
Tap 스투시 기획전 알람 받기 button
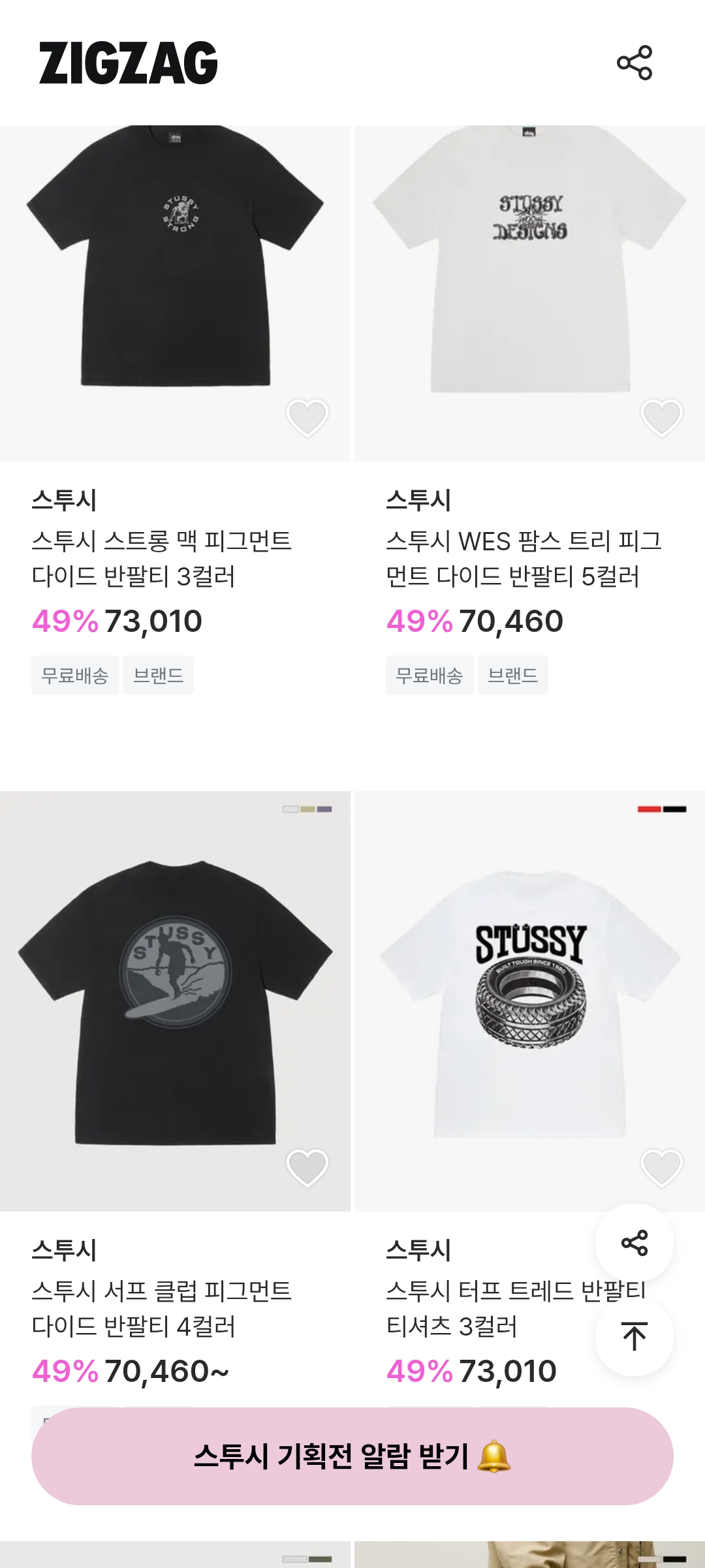[x=352, y=1456]
